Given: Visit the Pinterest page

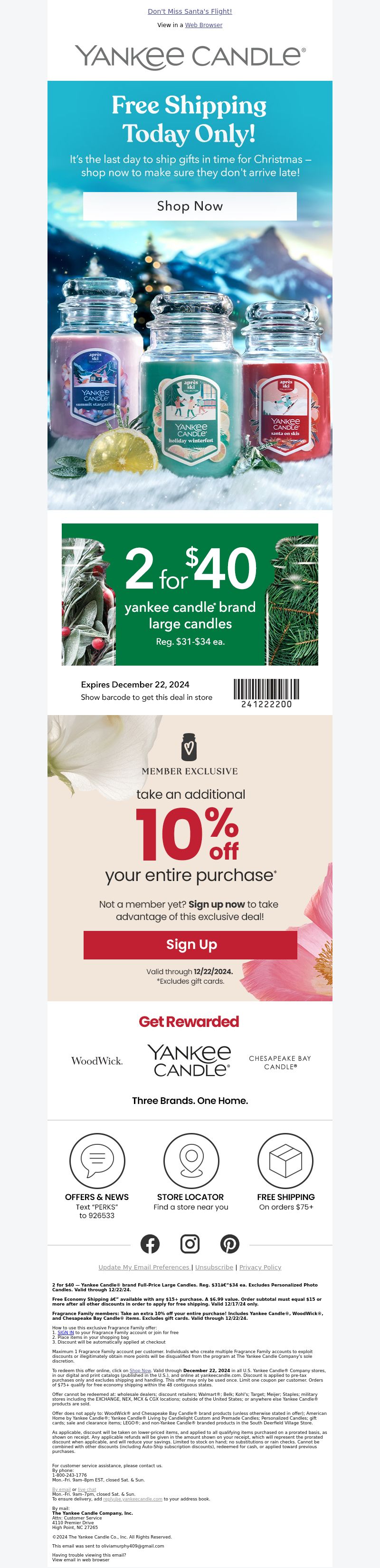Looking at the screenshot, I should click(230, 1244).
